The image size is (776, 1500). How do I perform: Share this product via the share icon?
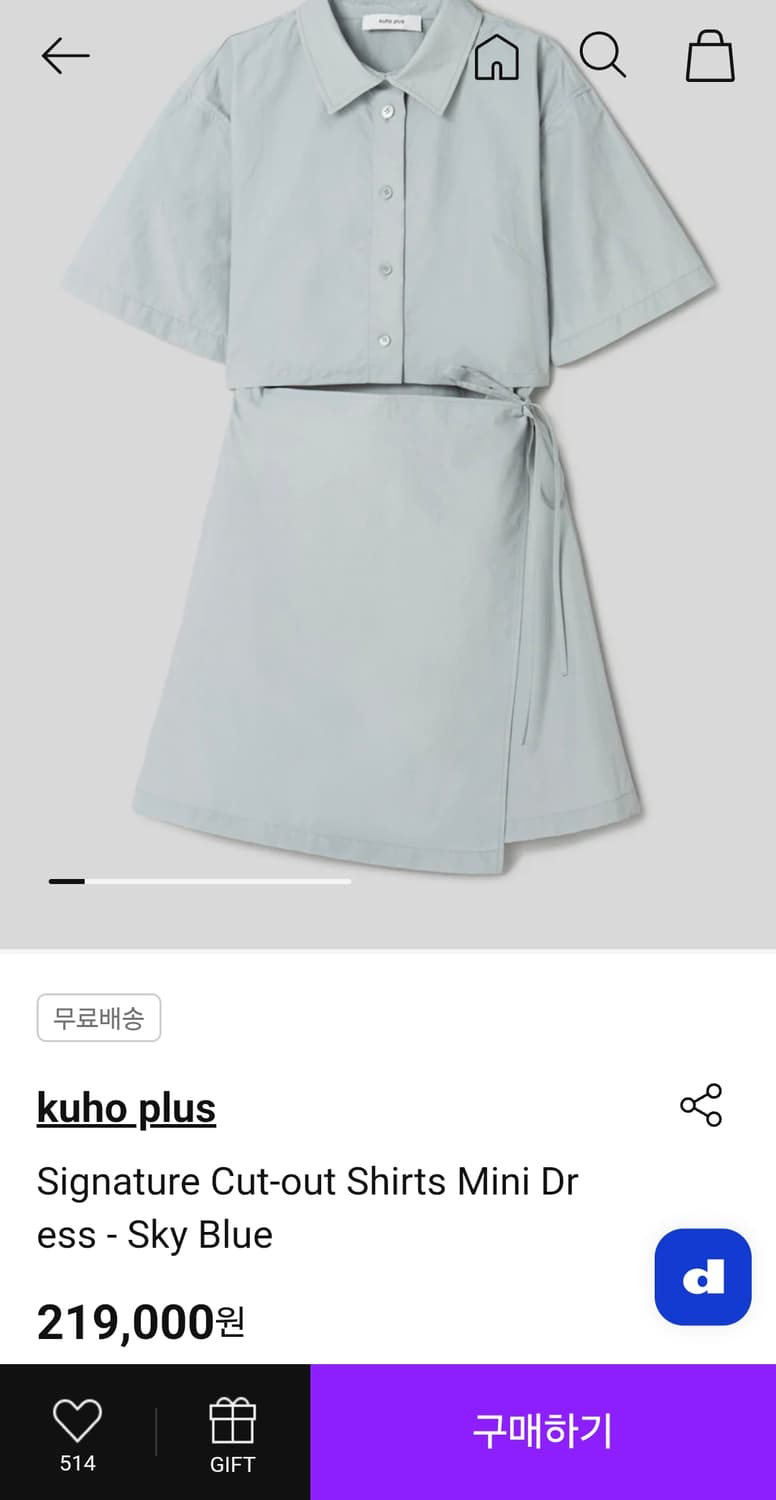click(x=700, y=1106)
